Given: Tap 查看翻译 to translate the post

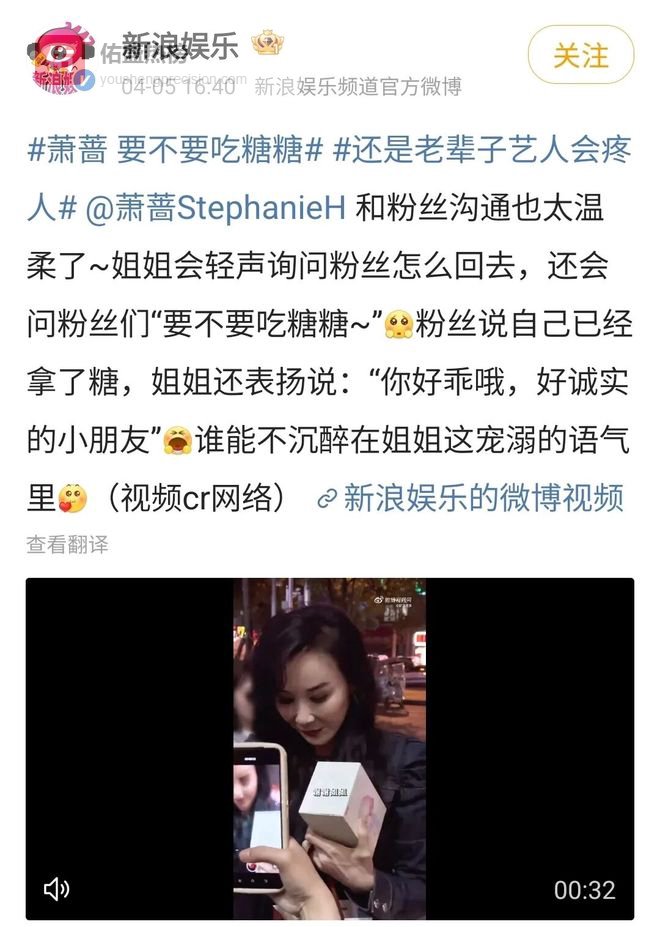Looking at the screenshot, I should coord(67,545).
